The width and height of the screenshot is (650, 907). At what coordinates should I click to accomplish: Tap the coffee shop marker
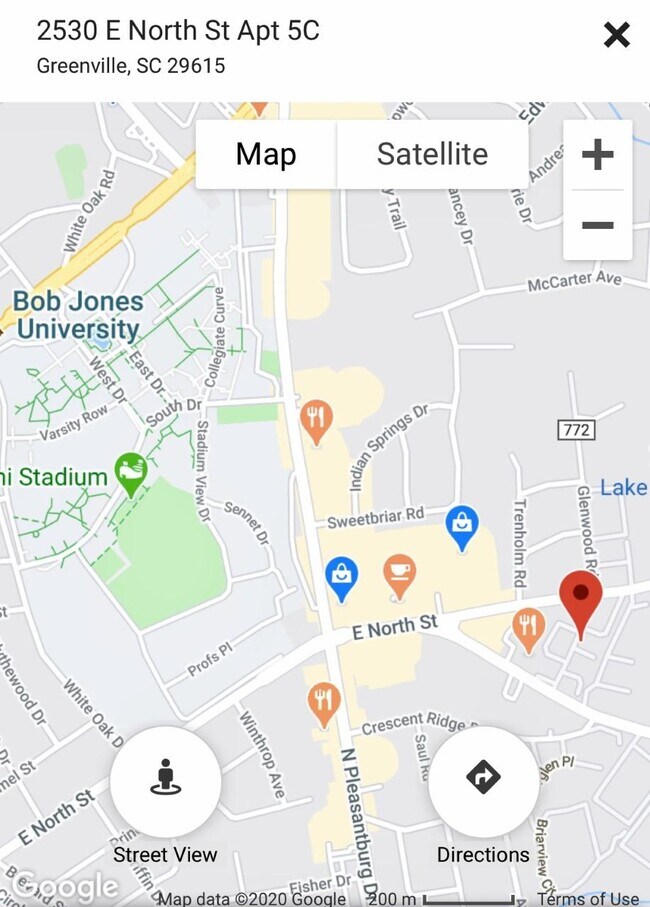pyautogui.click(x=400, y=576)
